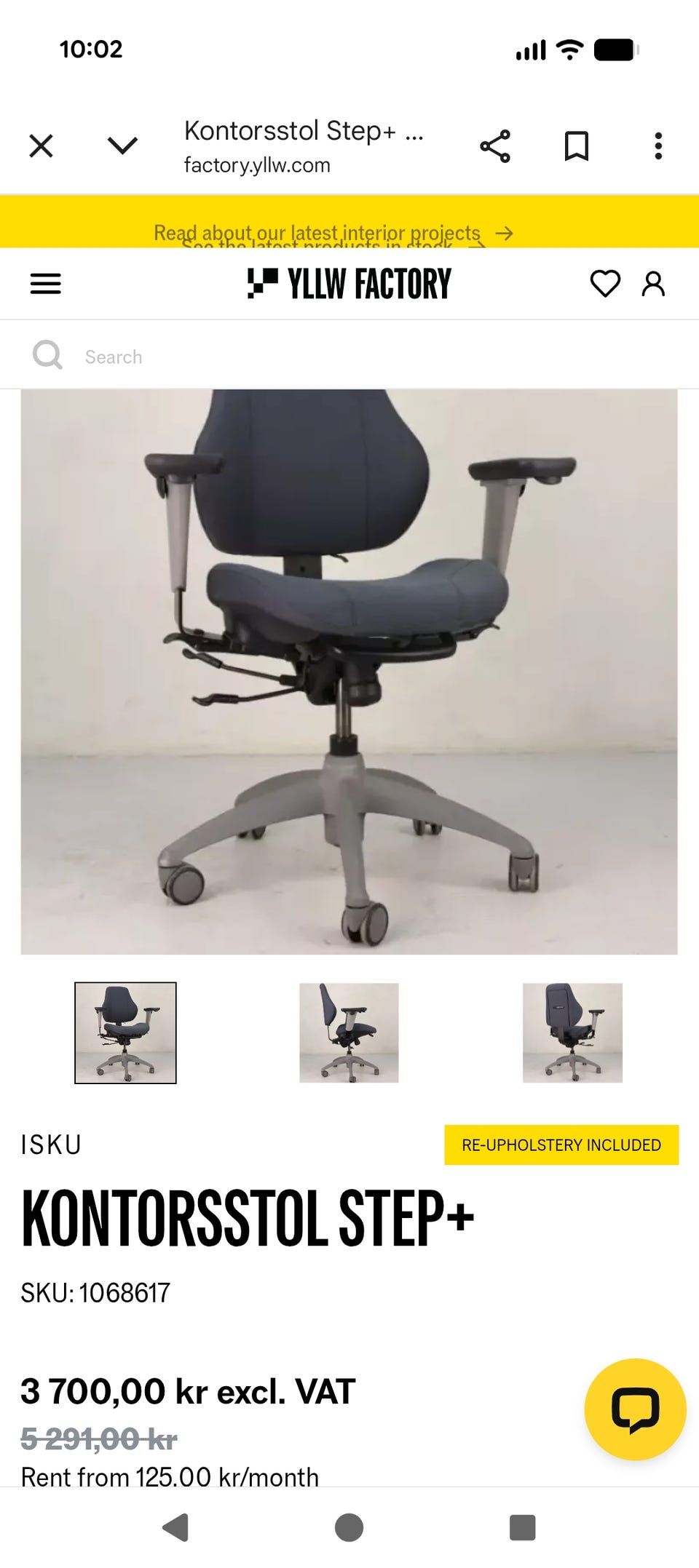The height and width of the screenshot is (1568, 699).
Task: Select the first front-angle chair thumbnail
Action: [x=125, y=1032]
